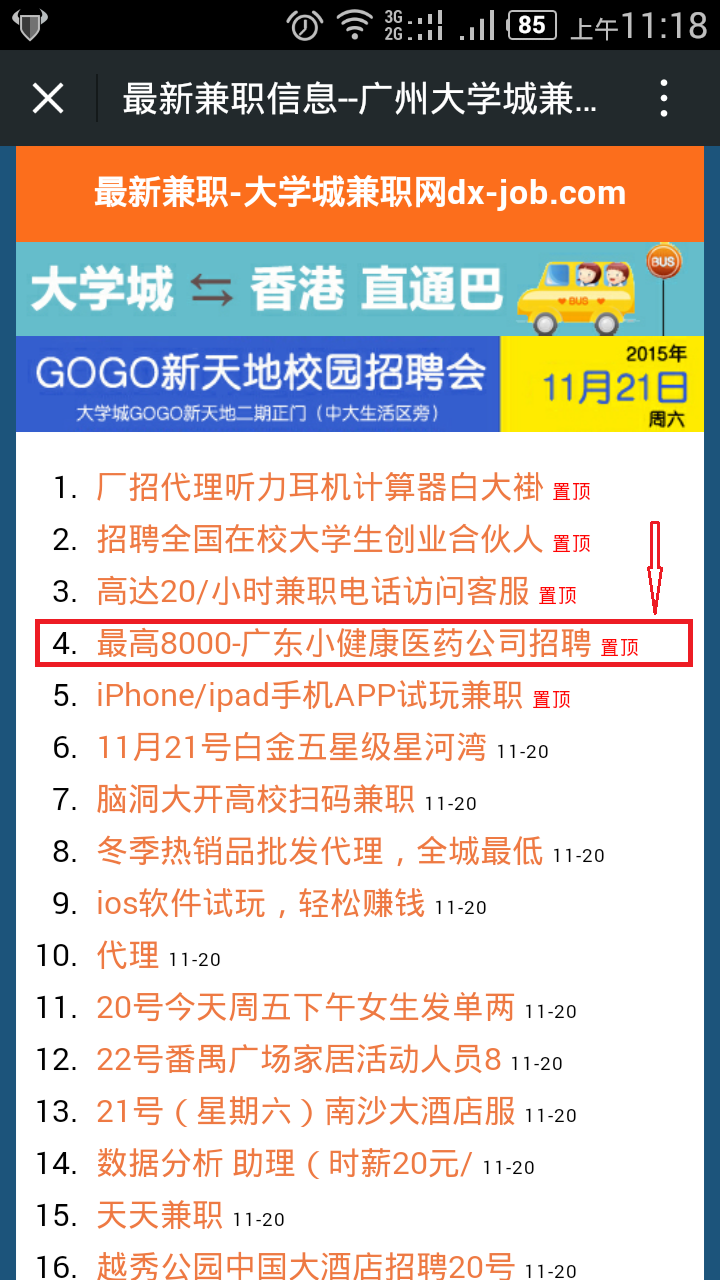Open ios软件试玩，轻松赚钱 listing
Image resolution: width=720 pixels, height=1280 pixels.
[260, 904]
